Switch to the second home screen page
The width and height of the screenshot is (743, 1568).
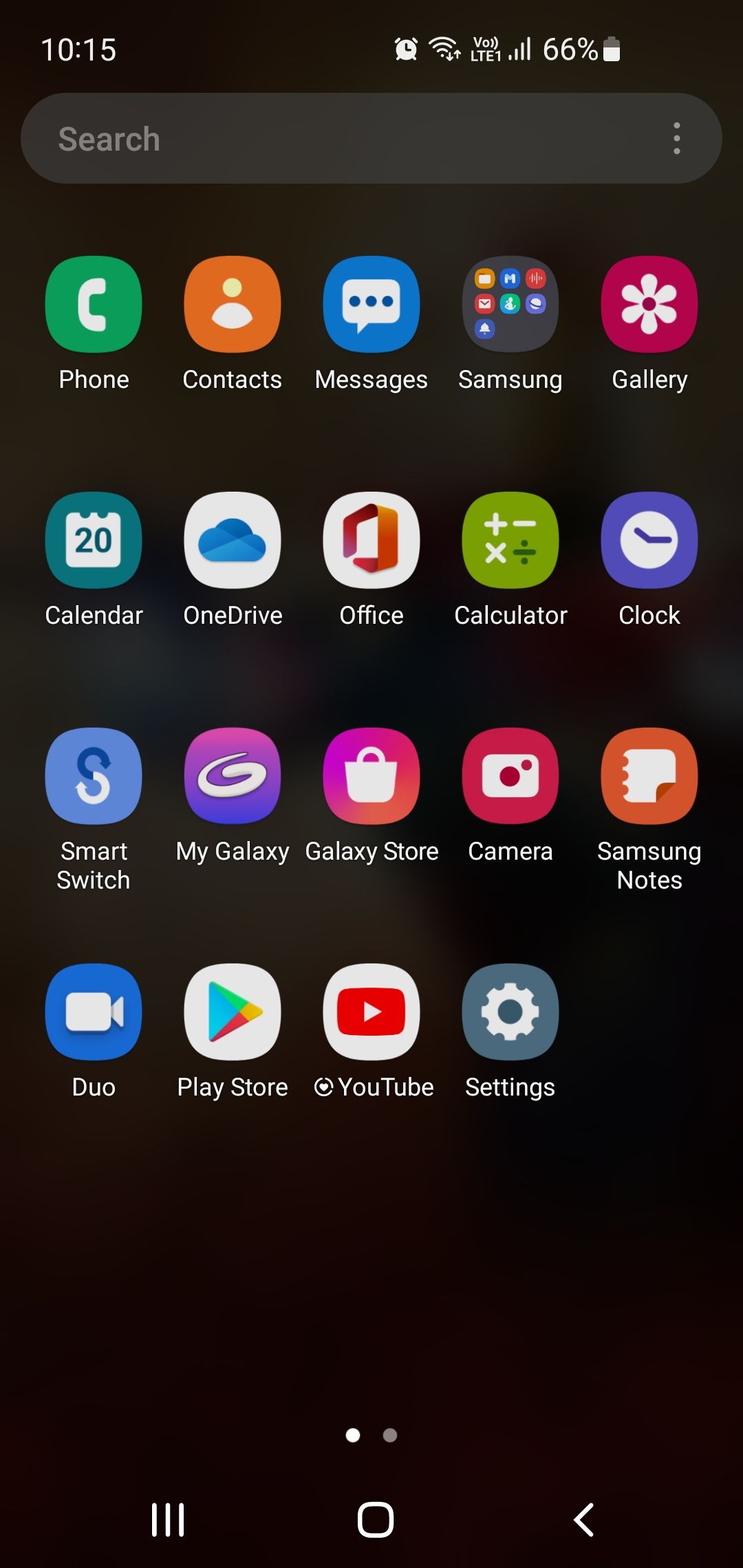pos(389,1435)
